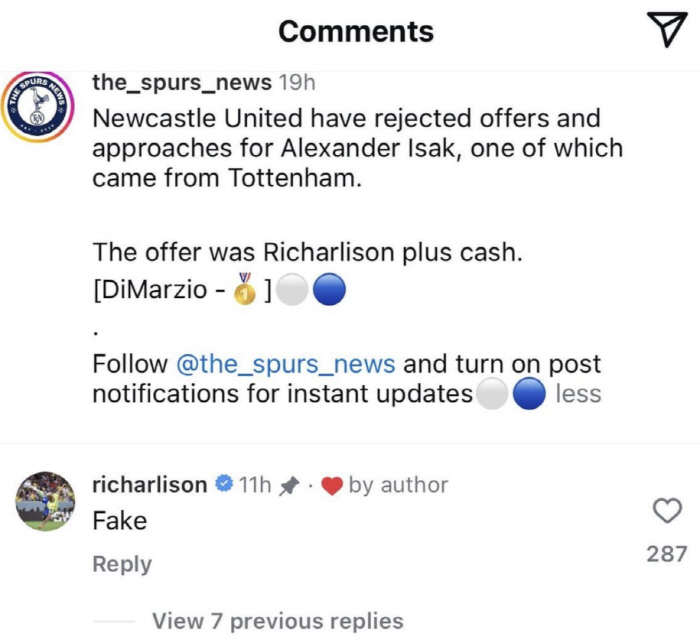Viewport: 700px width, 643px height.
Task: Collapse the caption with 'less'
Action: click(578, 394)
